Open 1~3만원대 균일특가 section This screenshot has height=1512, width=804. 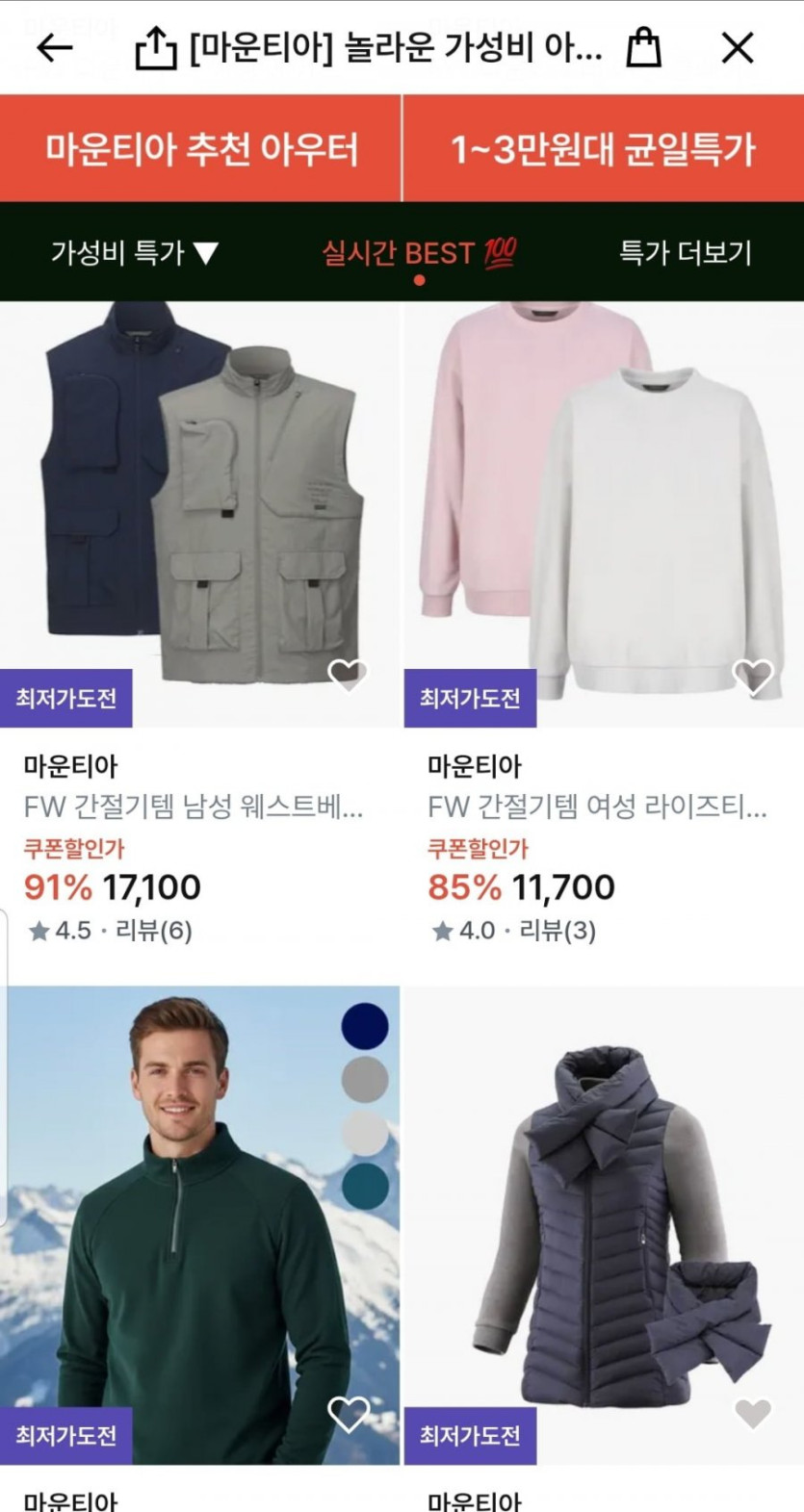click(604, 149)
